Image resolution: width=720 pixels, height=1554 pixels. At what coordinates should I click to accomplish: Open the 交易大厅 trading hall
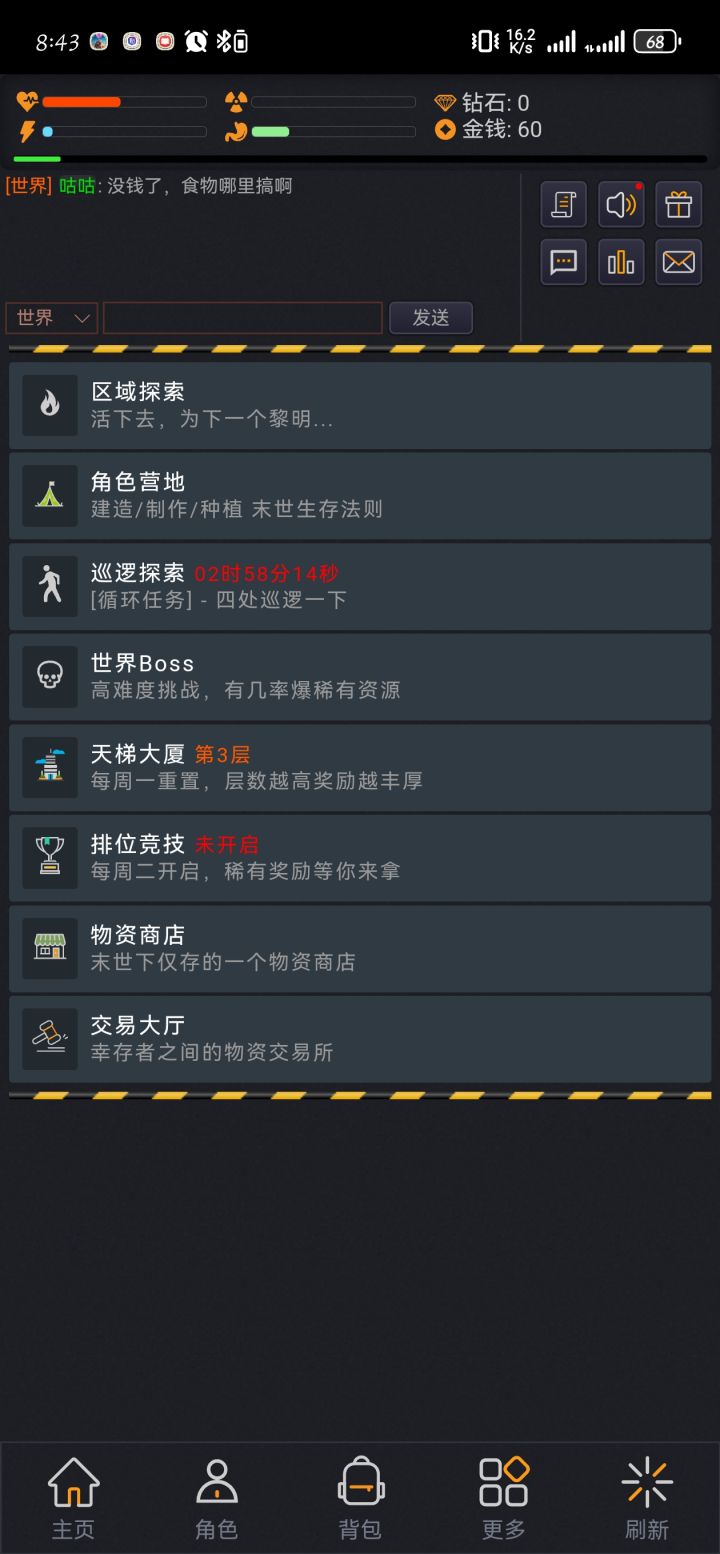point(360,1038)
